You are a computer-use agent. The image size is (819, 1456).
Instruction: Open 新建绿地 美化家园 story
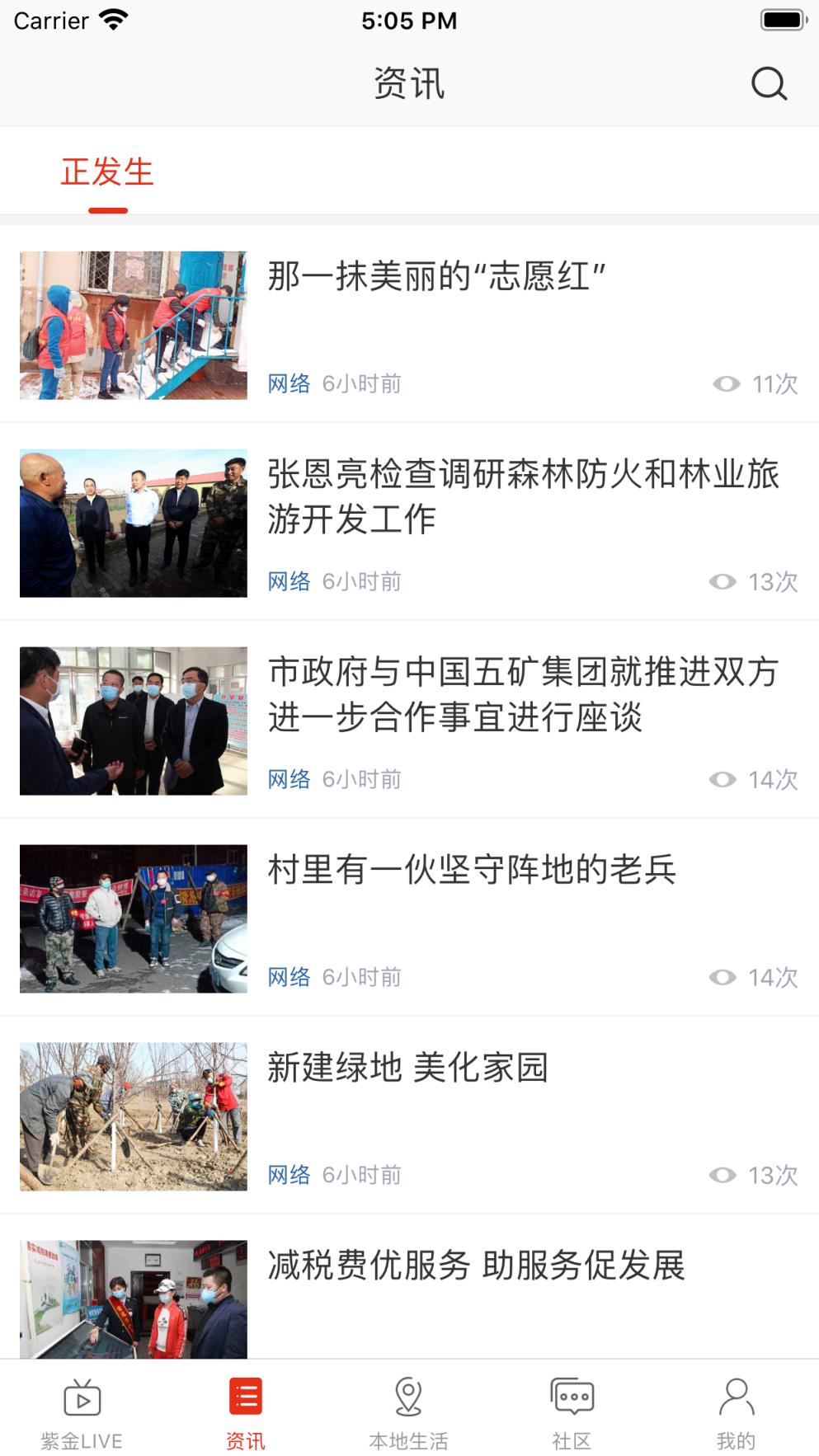[407, 1069]
